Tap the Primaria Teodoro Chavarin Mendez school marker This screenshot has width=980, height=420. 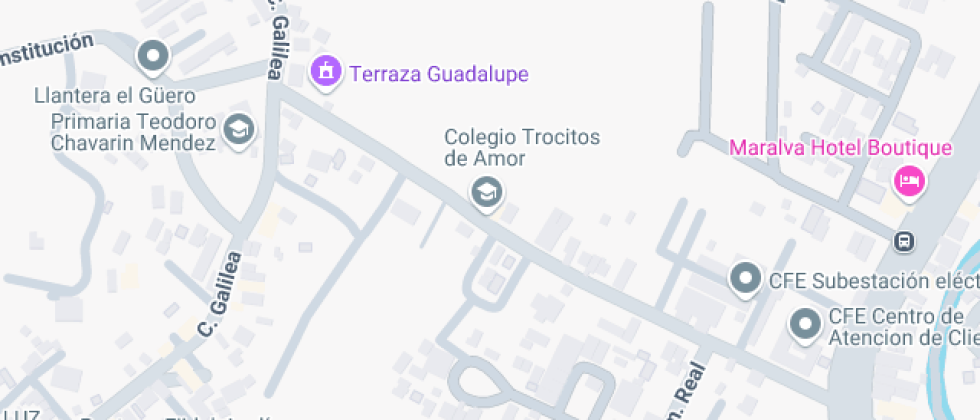click(x=239, y=128)
